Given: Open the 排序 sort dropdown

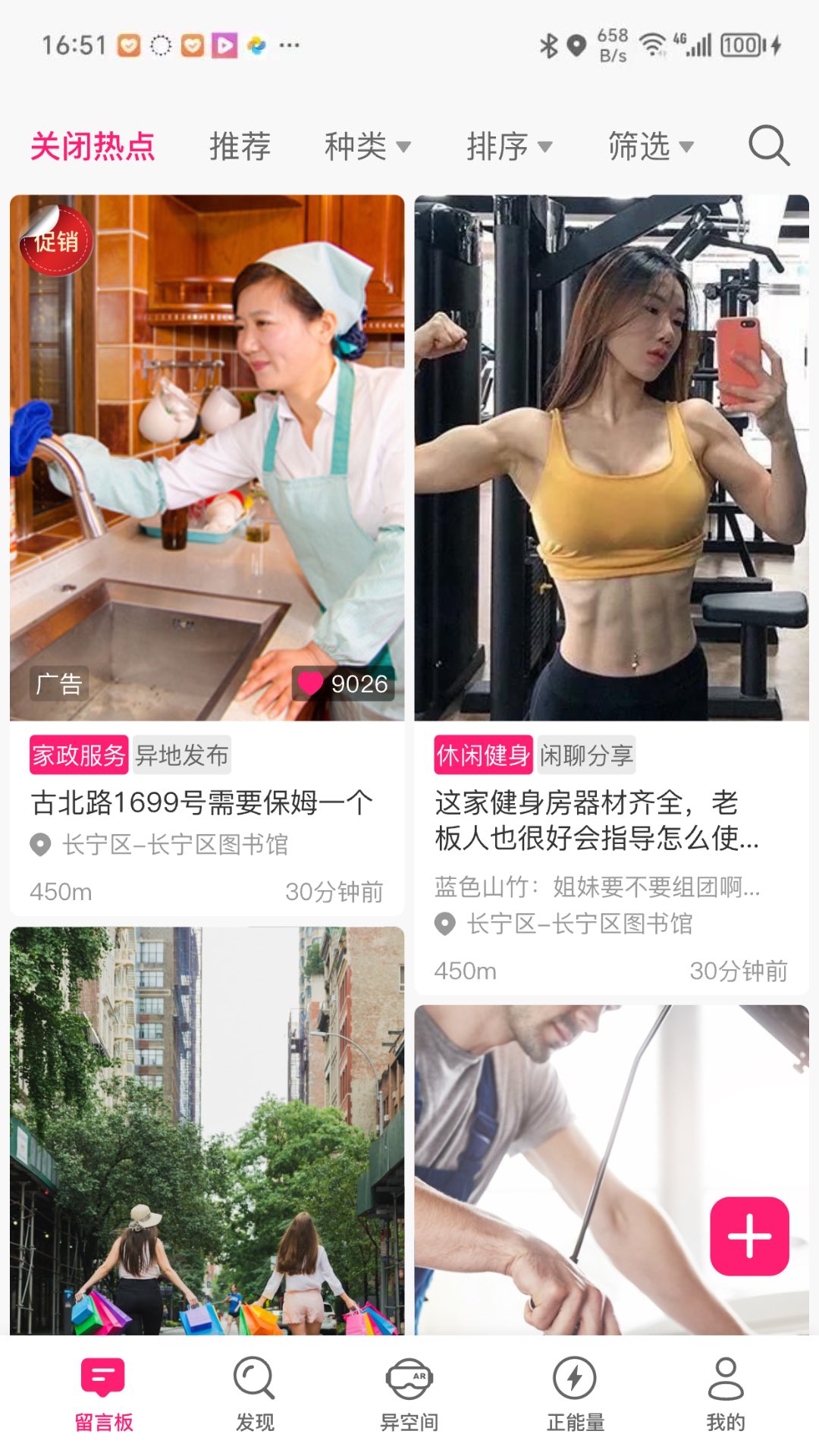Looking at the screenshot, I should pyautogui.click(x=509, y=146).
